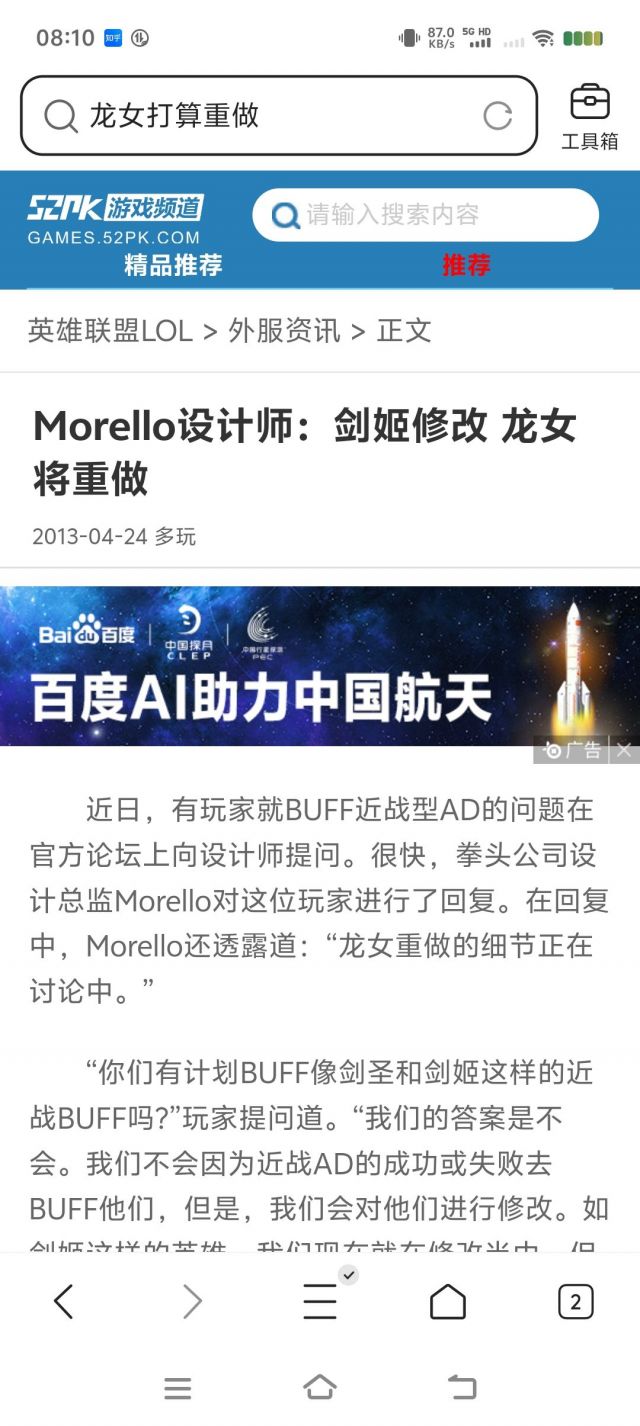Open the 工具箱 toolbox
The width and height of the screenshot is (640, 1426).
(x=589, y=117)
